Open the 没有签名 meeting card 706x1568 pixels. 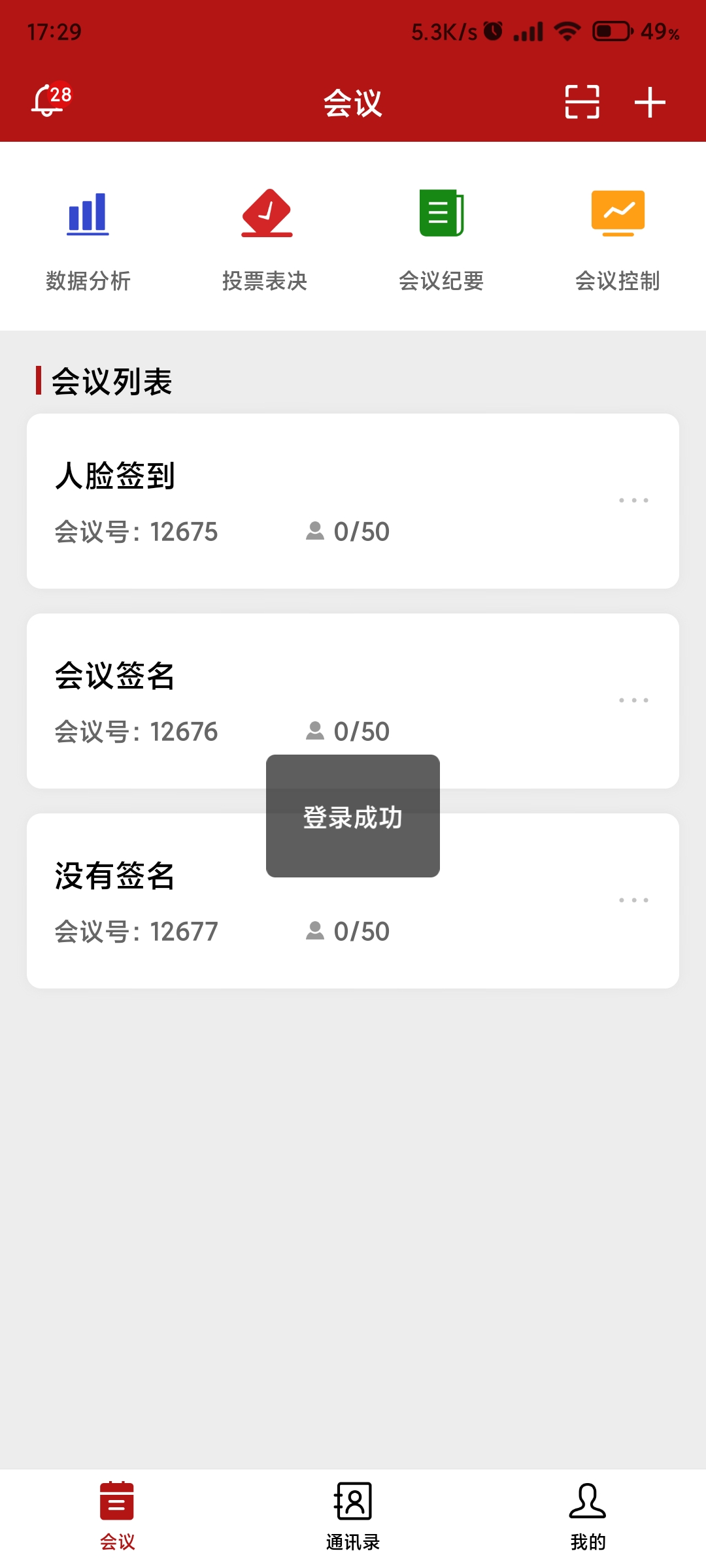click(353, 901)
